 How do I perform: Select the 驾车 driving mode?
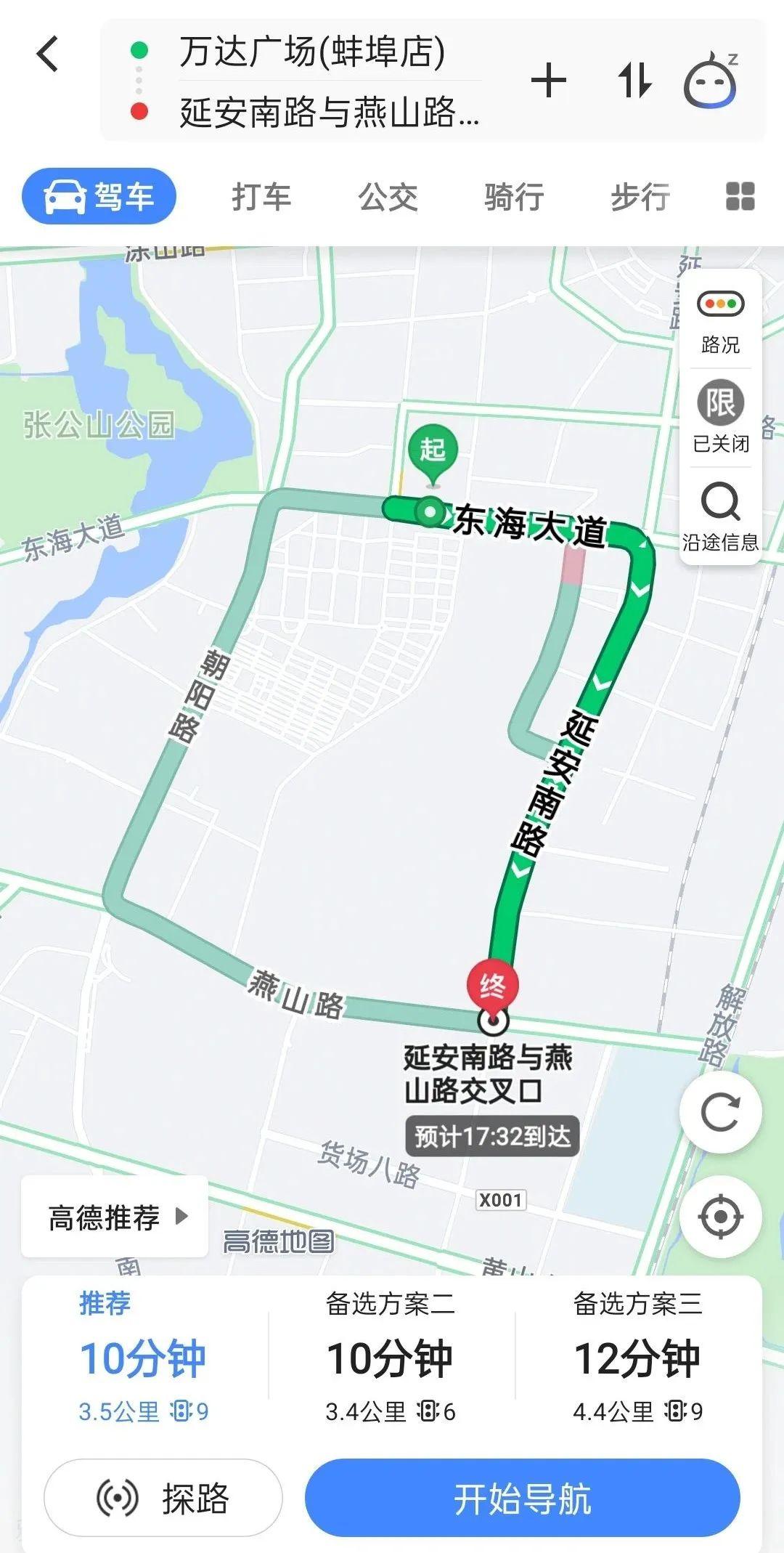(x=99, y=196)
